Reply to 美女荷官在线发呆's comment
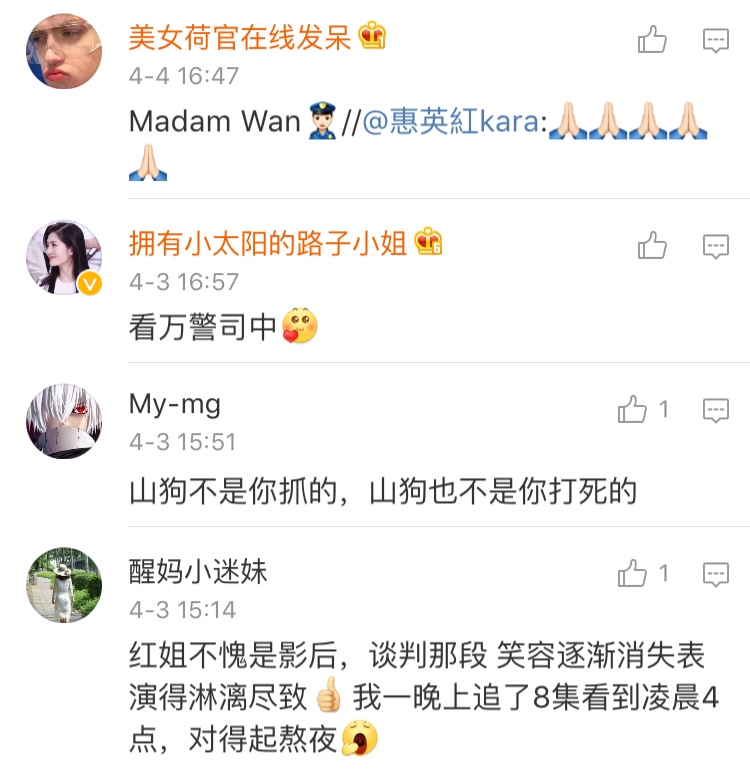The width and height of the screenshot is (750, 772). point(715,40)
